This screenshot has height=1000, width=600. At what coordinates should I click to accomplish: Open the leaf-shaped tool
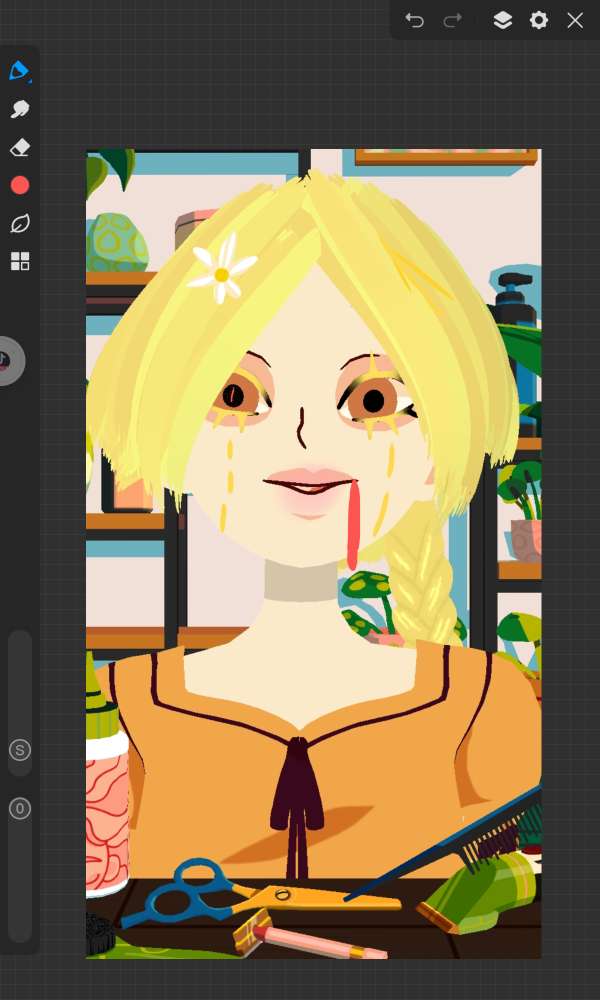(x=20, y=224)
